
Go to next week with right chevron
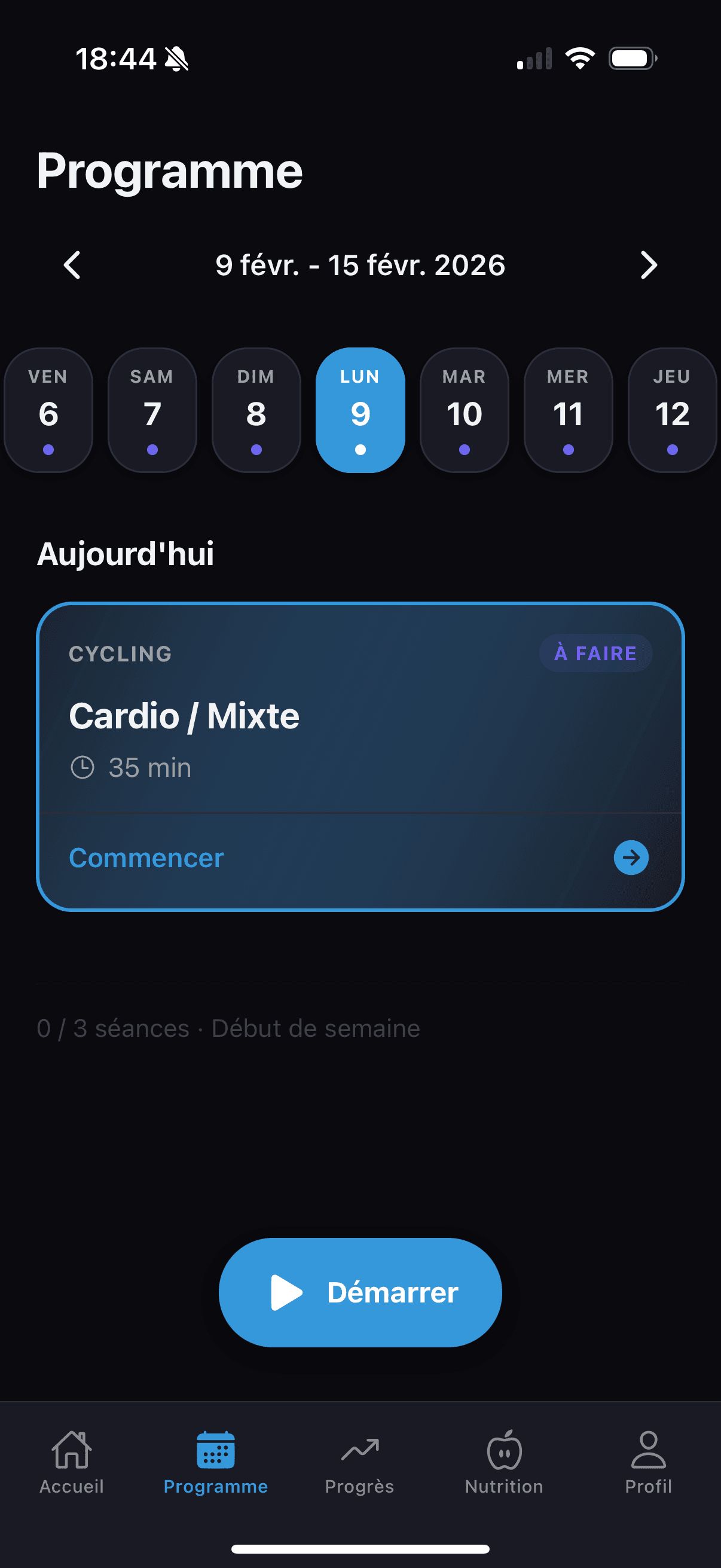tap(649, 265)
